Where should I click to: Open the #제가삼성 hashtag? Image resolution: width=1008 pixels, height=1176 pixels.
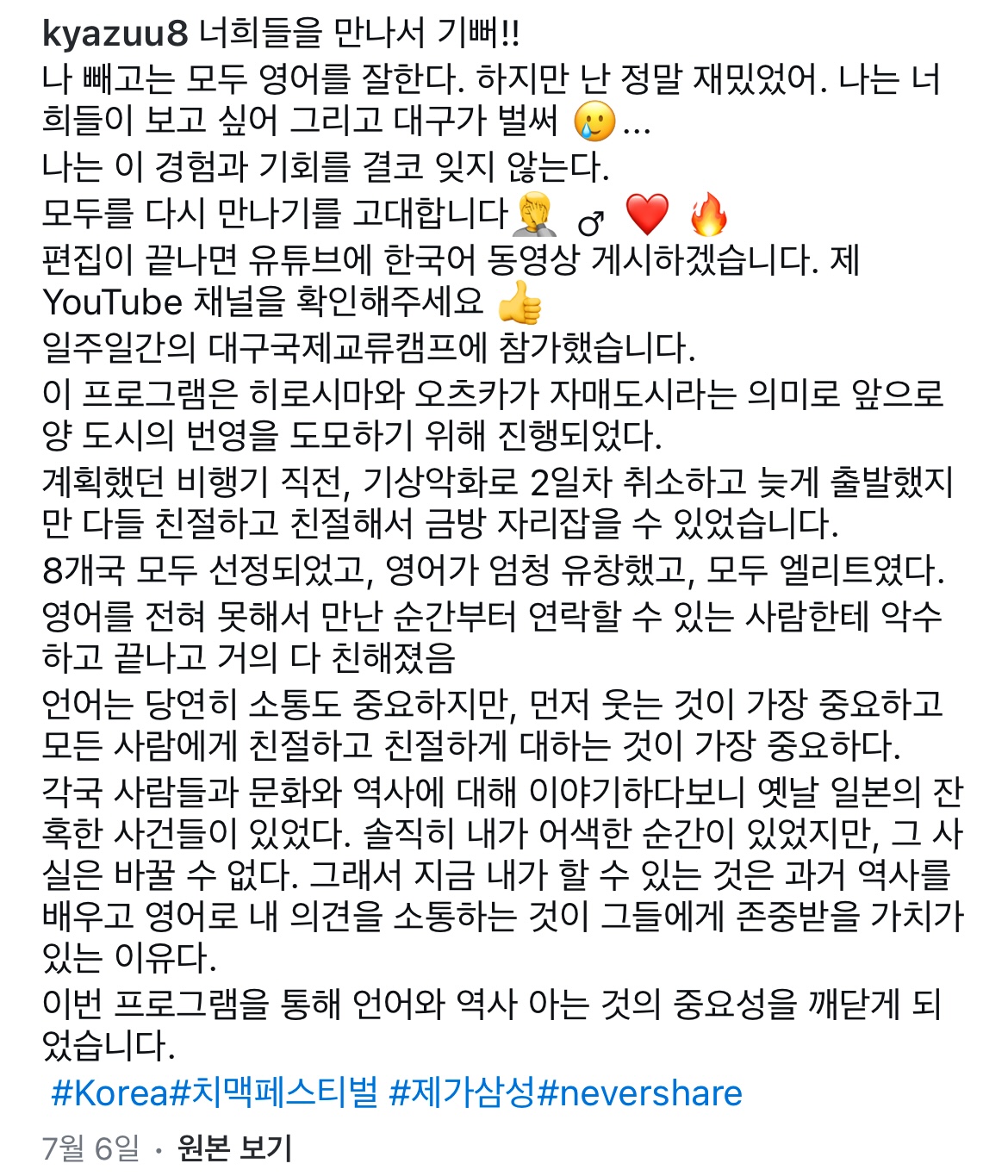(463, 1093)
